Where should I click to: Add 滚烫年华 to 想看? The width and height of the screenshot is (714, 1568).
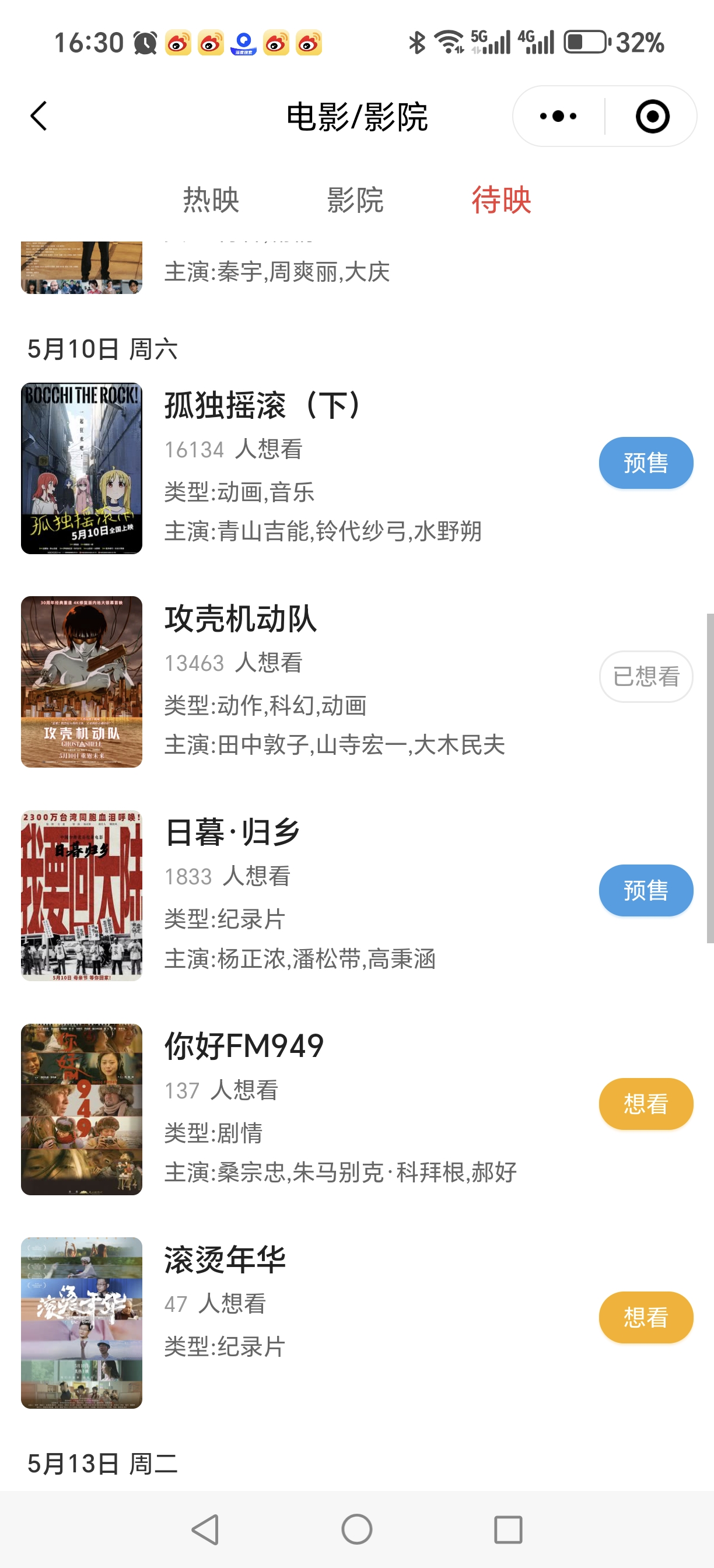coord(645,1317)
